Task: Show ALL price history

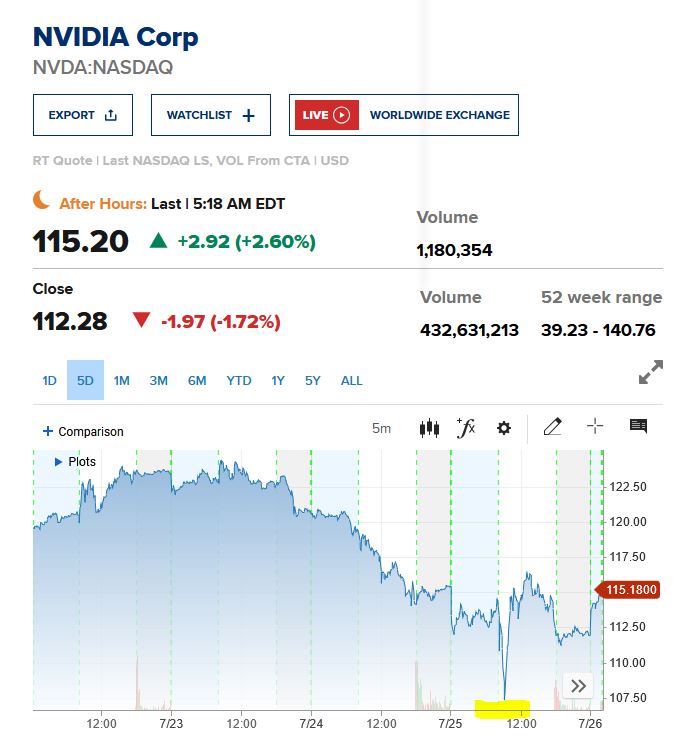Action: 352,381
